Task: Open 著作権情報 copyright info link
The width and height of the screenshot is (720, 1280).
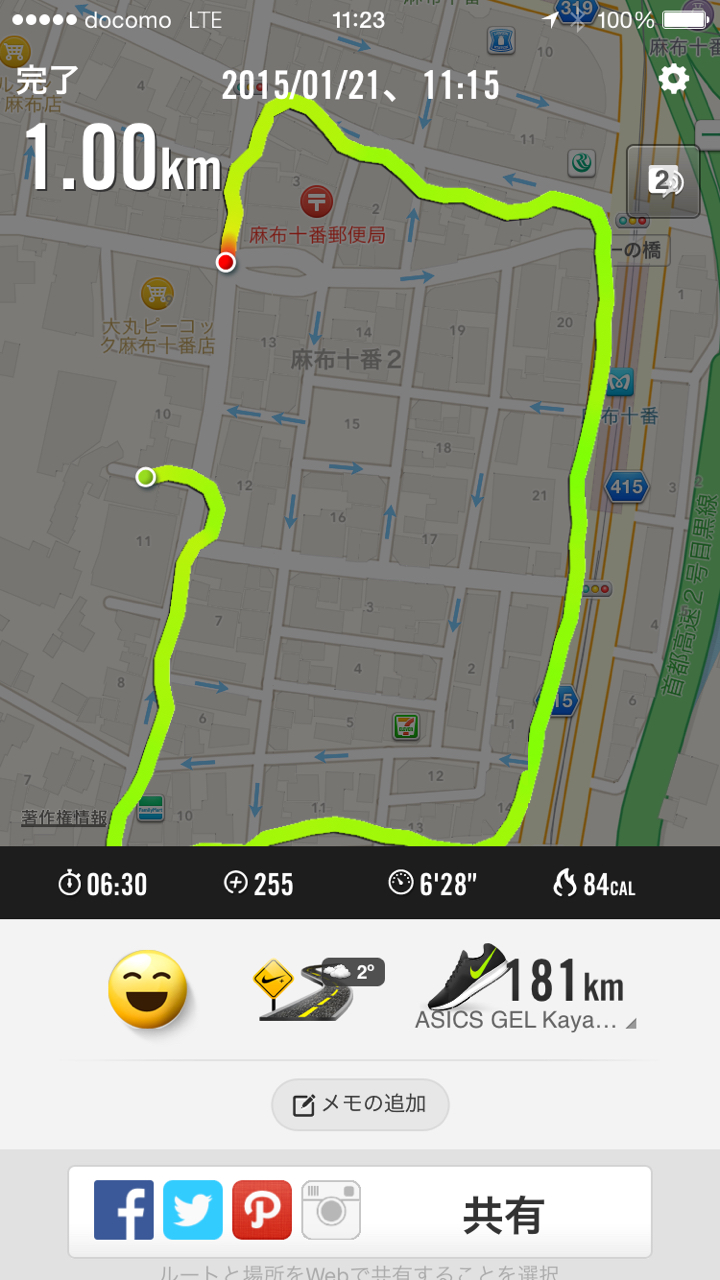Action: pyautogui.click(x=65, y=817)
